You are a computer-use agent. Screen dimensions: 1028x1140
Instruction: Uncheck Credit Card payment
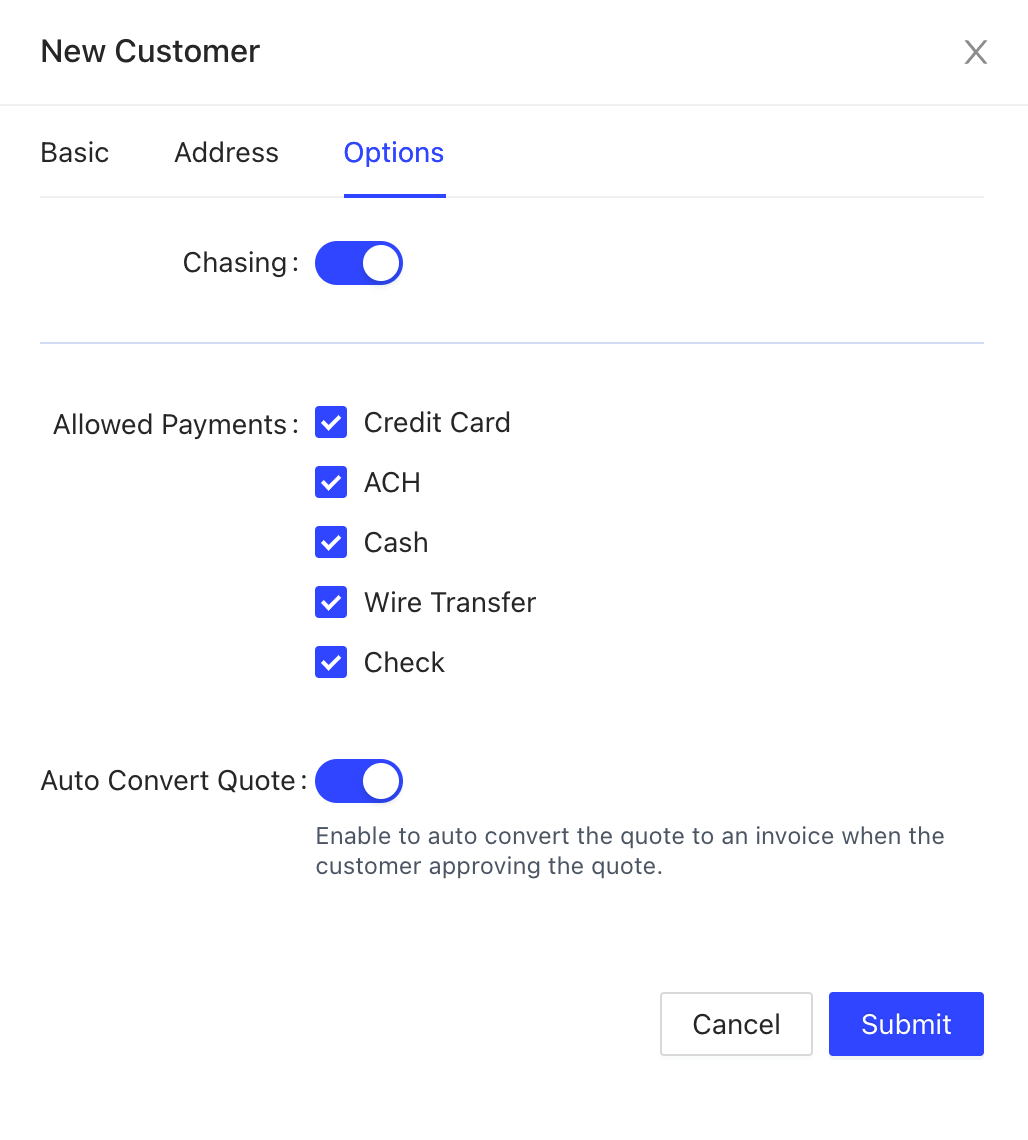pos(331,422)
